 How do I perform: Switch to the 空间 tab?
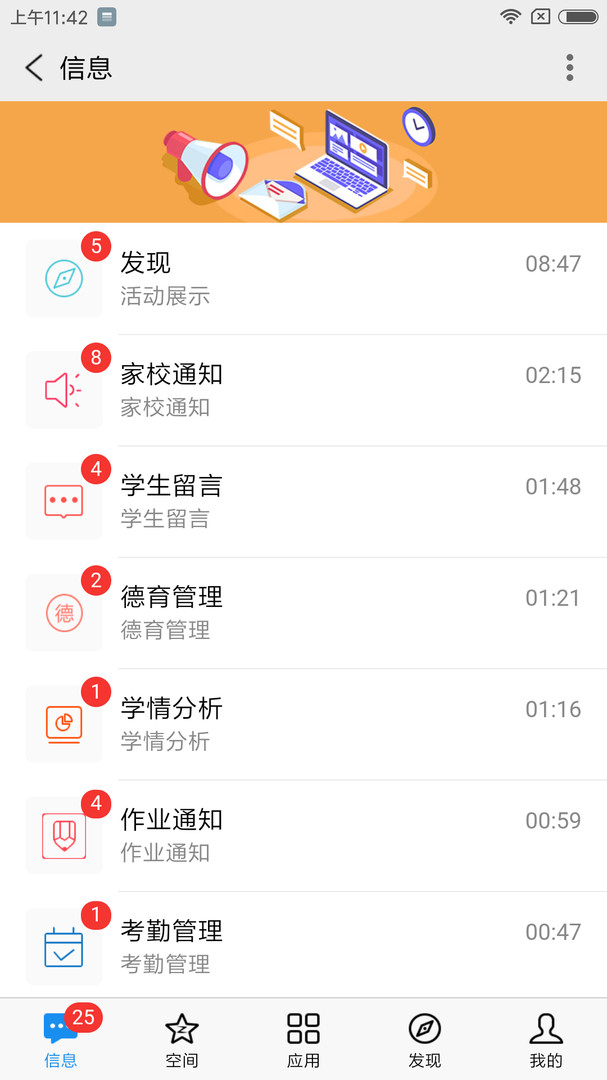182,1039
